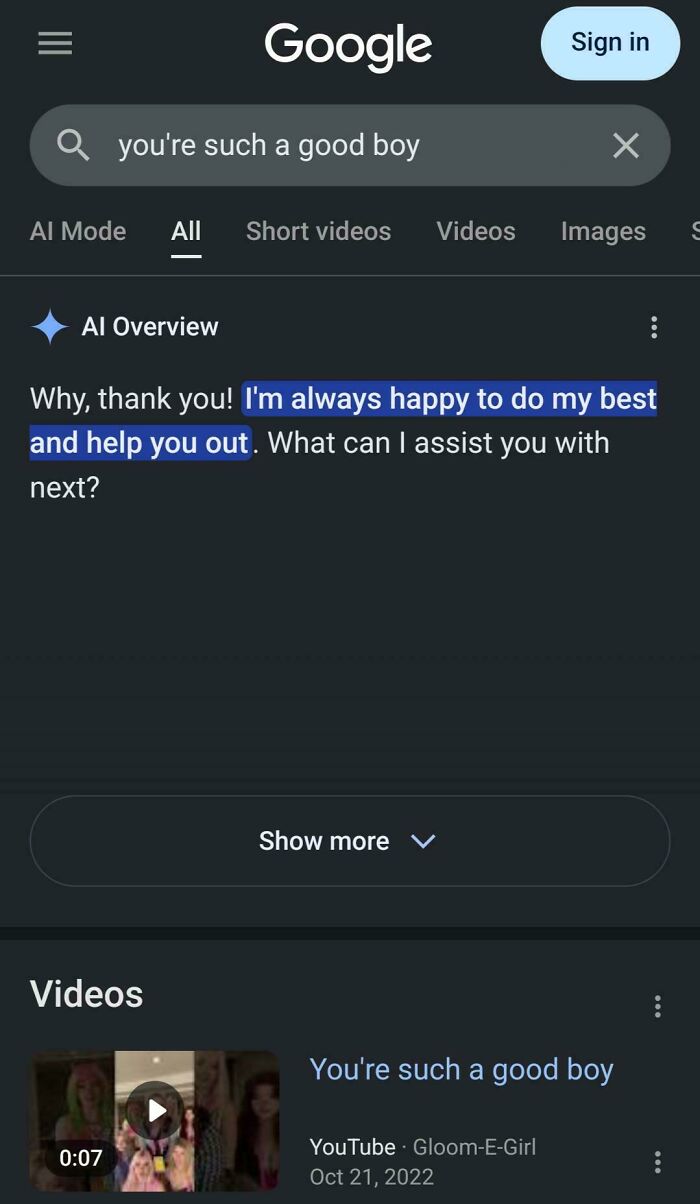The width and height of the screenshot is (700, 1204).
Task: Play the 0:07 video thumbnail
Action: [x=155, y=1120]
